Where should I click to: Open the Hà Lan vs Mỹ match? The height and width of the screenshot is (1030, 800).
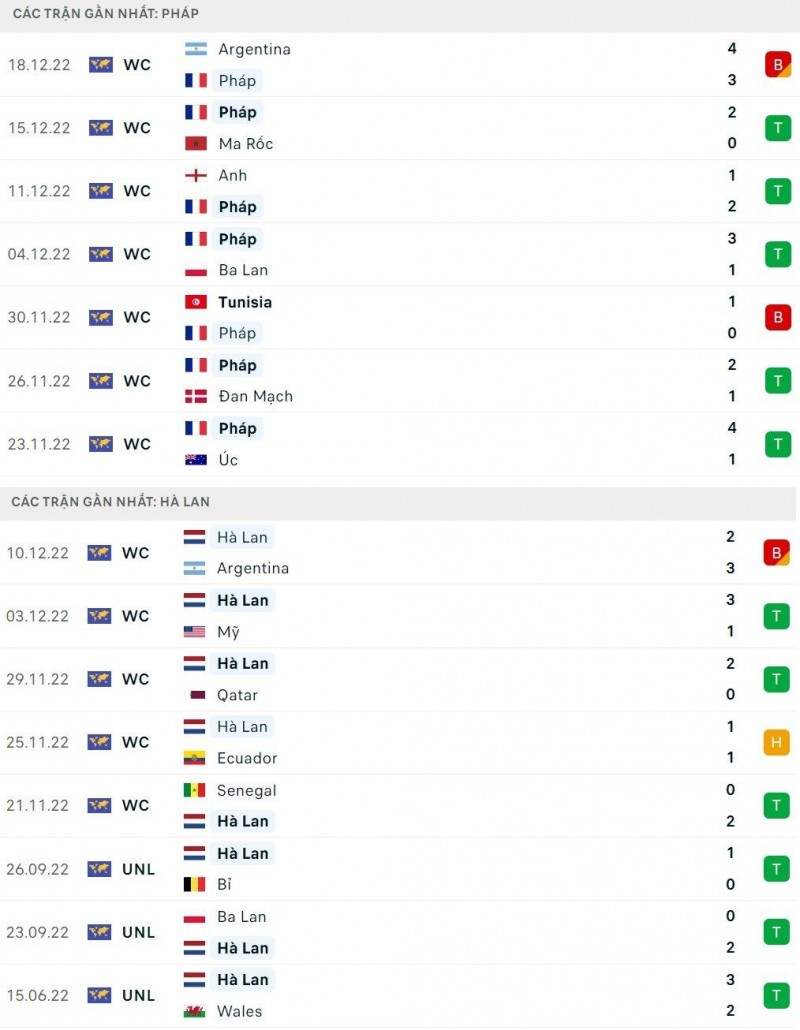[400, 616]
